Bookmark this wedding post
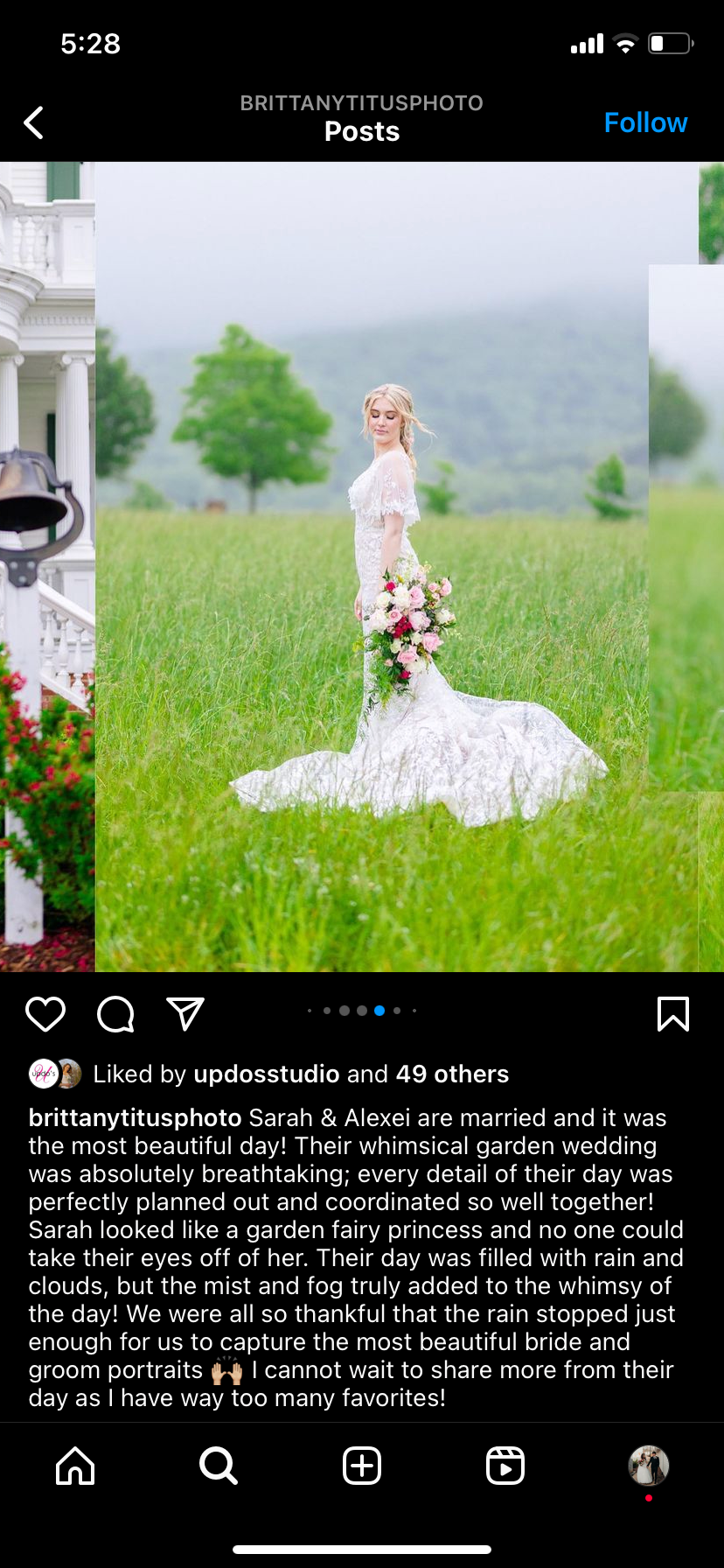Viewport: 724px width, 1568px height. click(672, 1013)
